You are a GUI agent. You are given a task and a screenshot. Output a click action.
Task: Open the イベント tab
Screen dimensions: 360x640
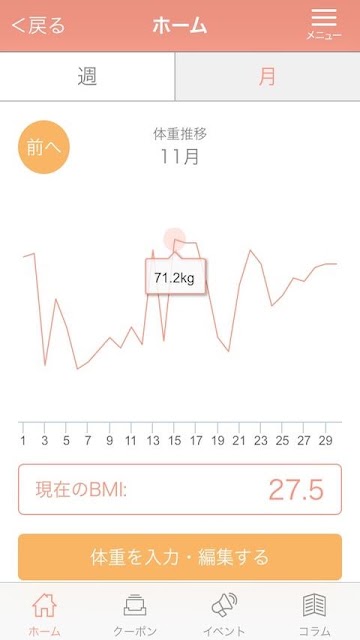[x=224, y=614]
